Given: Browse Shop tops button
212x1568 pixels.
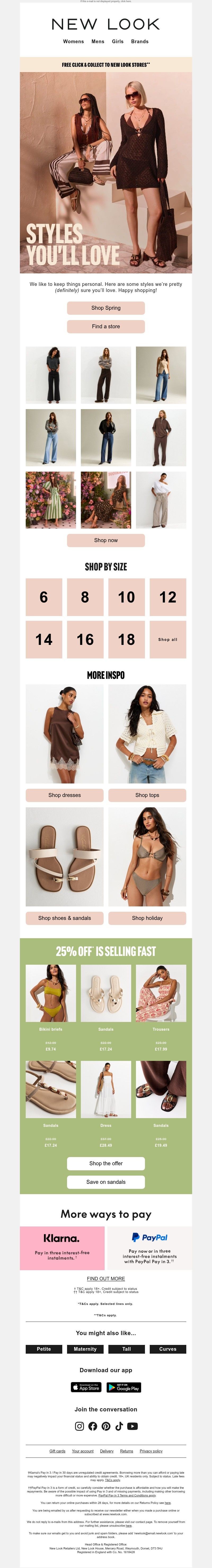Looking at the screenshot, I should (x=147, y=795).
